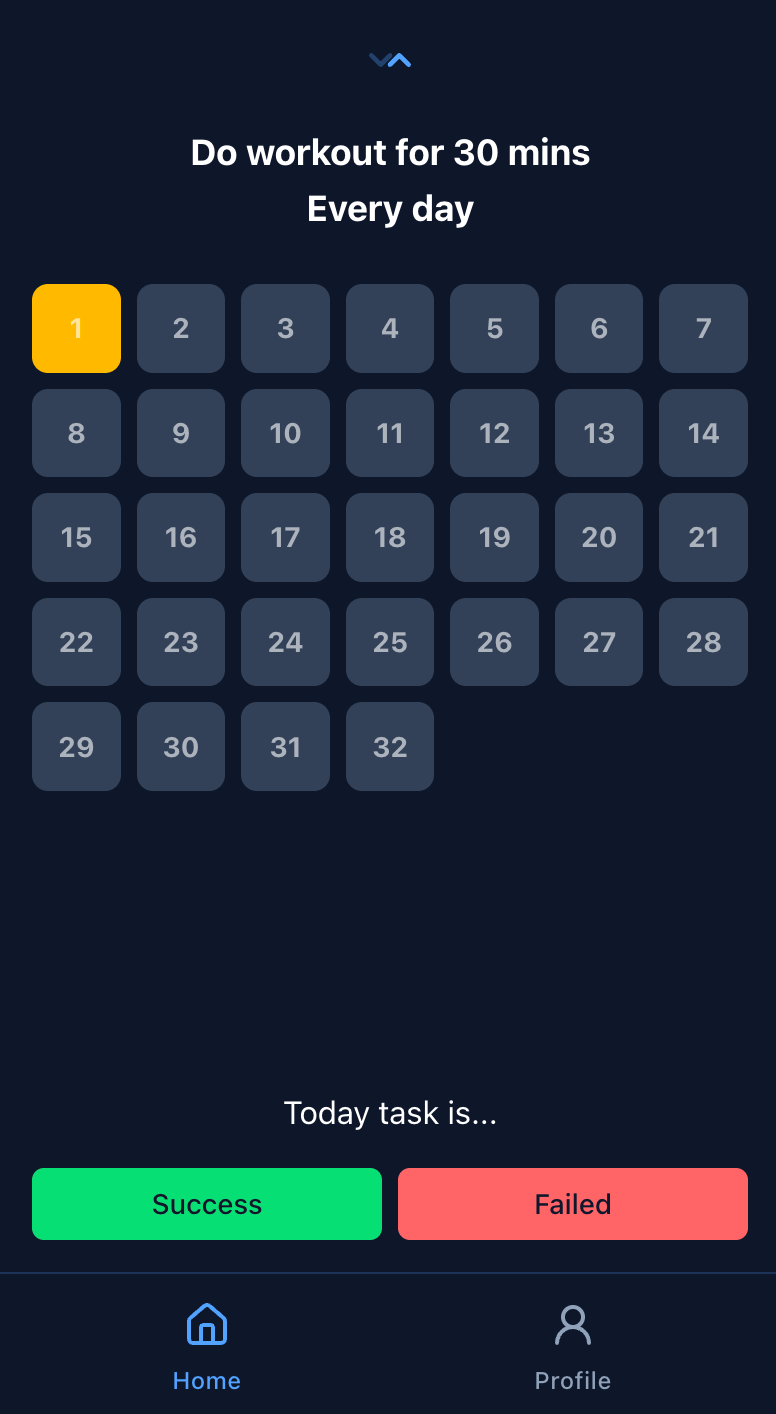Tap the habit title 'Do workout for 30 mins'
Image resolution: width=776 pixels, height=1414 pixels.
389,152
